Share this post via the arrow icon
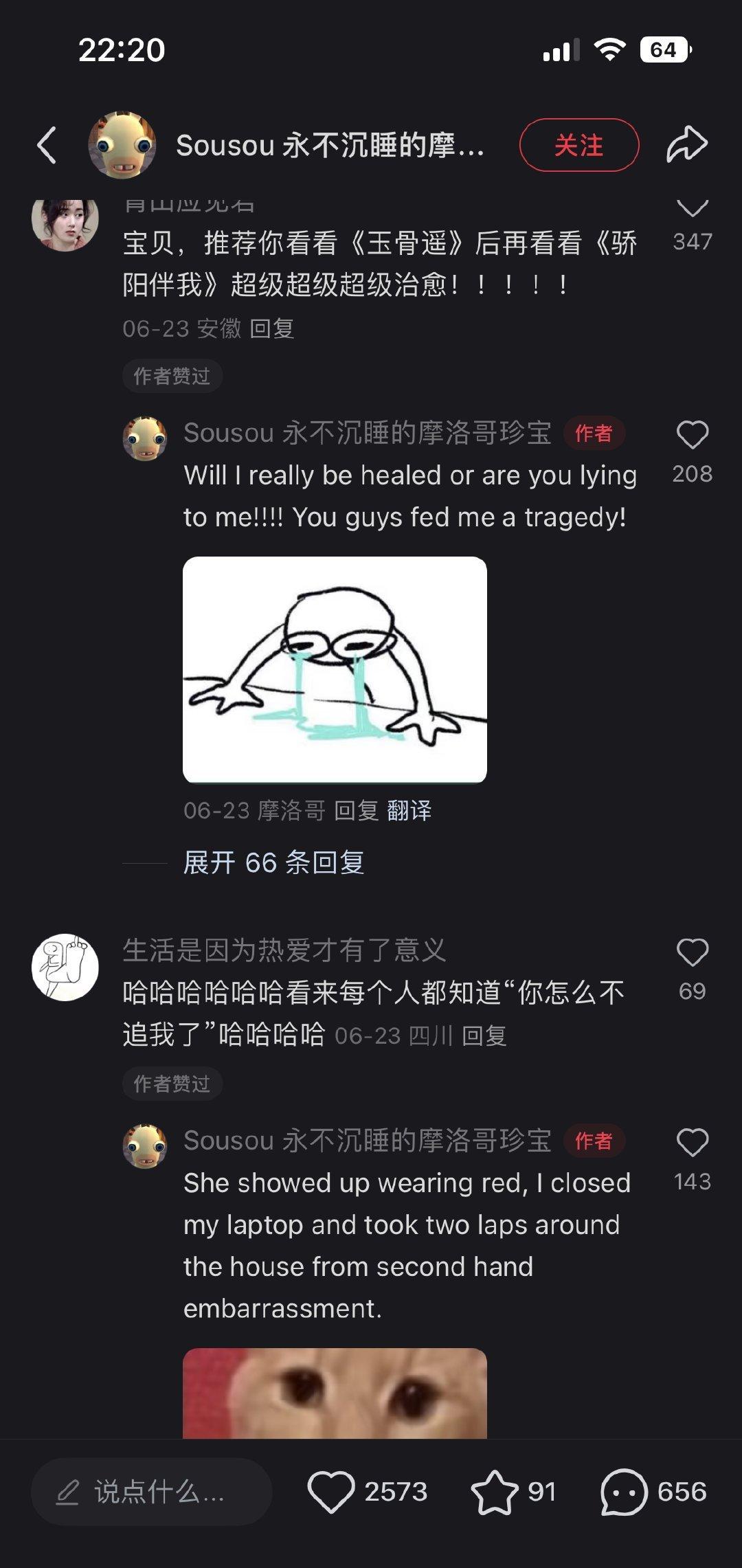This screenshot has width=742, height=1568. [687, 144]
